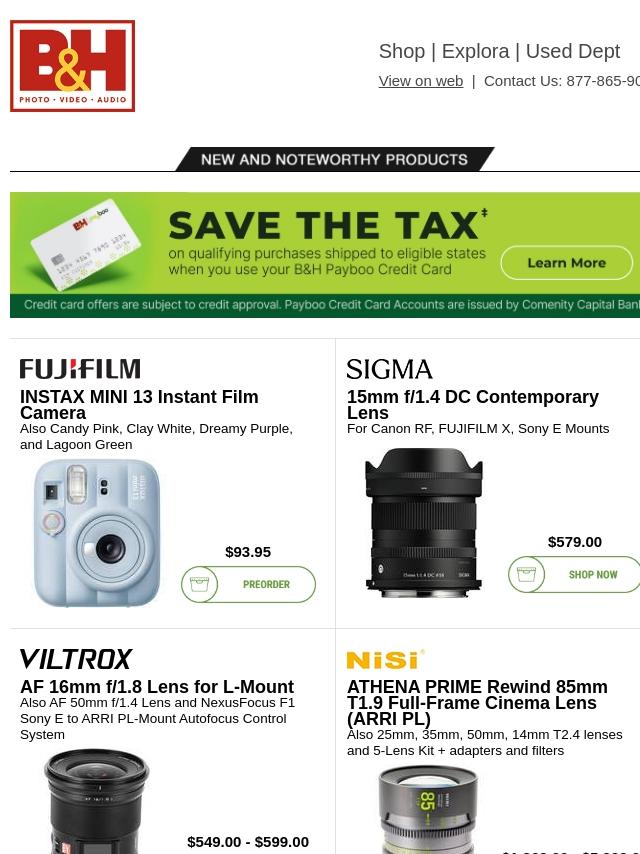640x854 pixels.
Task: View the blue INSTAX camera product image
Action: point(97,532)
